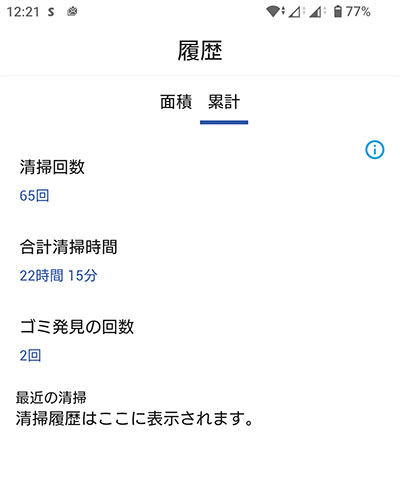Open the info icon for cleaning statistics
Screen dimensions: 400x500
tap(375, 150)
